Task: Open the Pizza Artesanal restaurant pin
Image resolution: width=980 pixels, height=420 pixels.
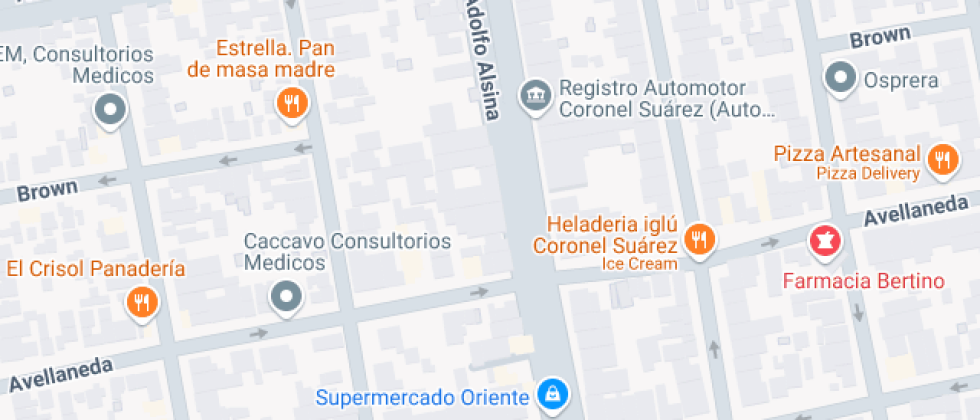Action: [941, 159]
